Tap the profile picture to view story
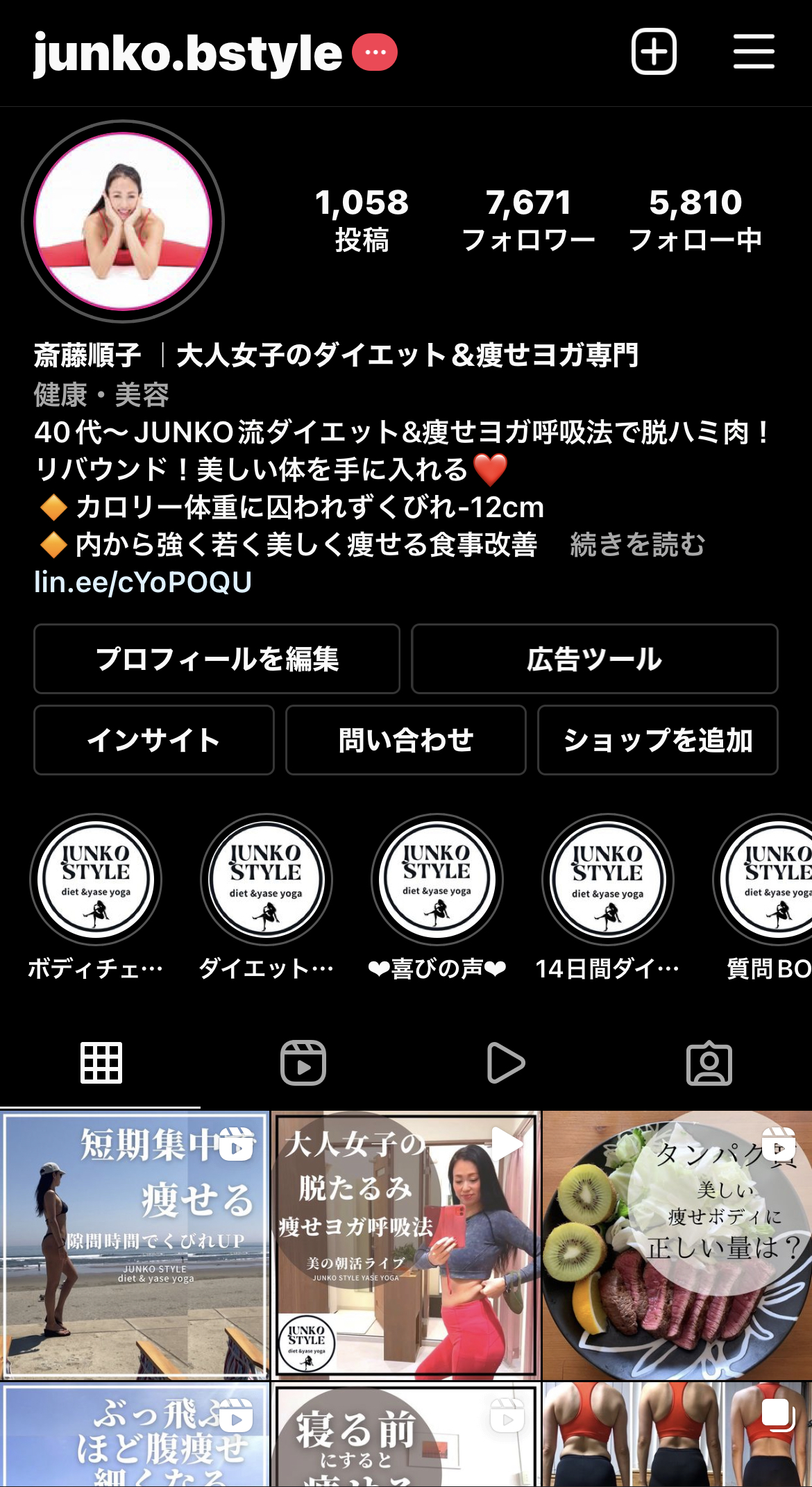812x1487 pixels. (x=123, y=221)
